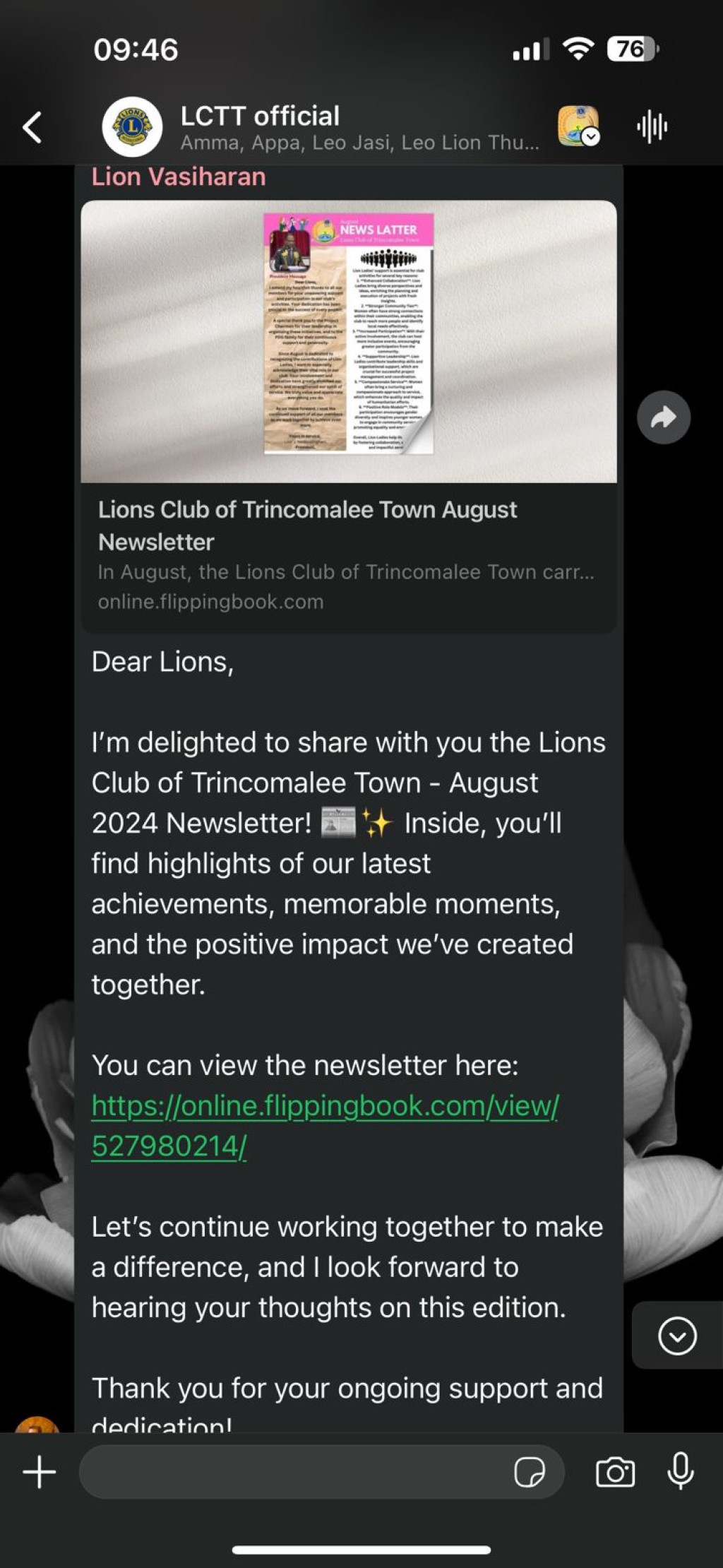This screenshot has width=723, height=1568.
Task: Open the group event icon in header
Action: coord(578,126)
